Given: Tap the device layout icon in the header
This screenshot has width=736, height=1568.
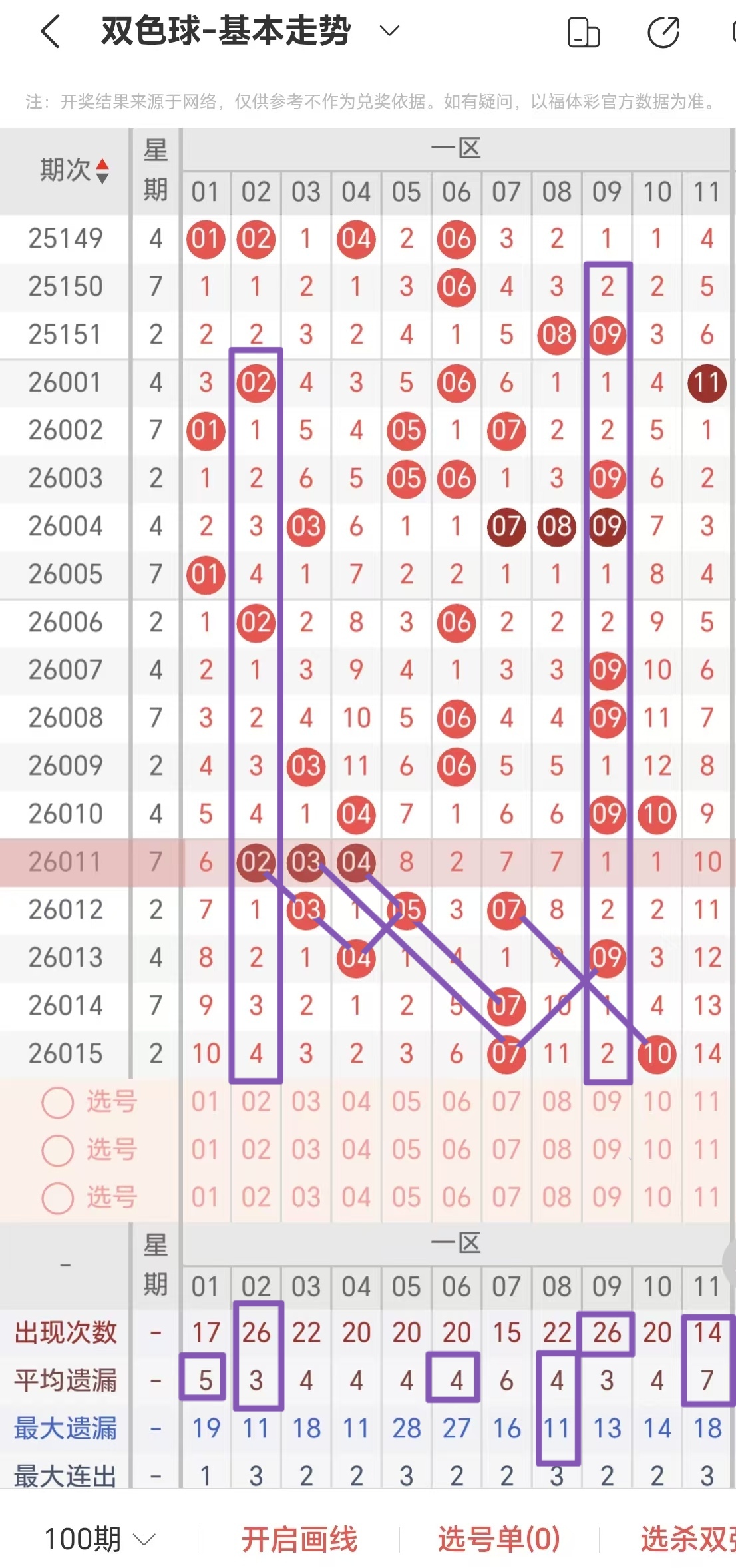Looking at the screenshot, I should pos(583,33).
